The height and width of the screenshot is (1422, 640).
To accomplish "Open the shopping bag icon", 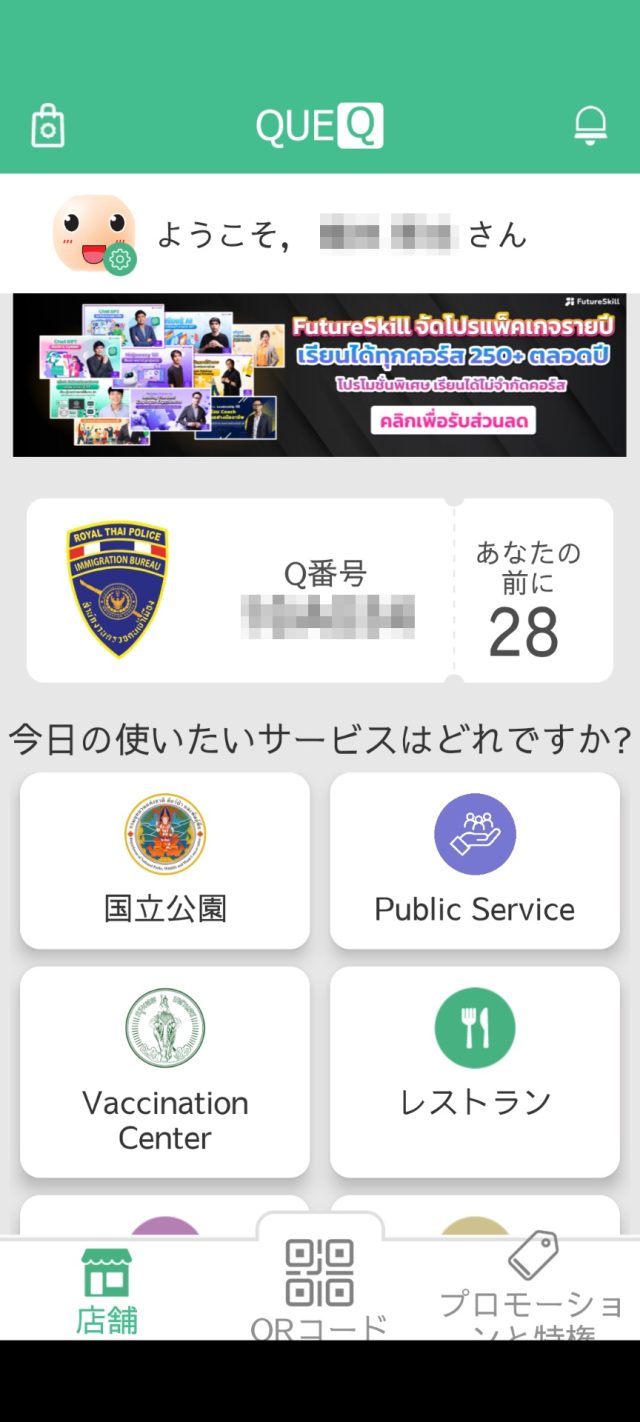I will coord(48,126).
